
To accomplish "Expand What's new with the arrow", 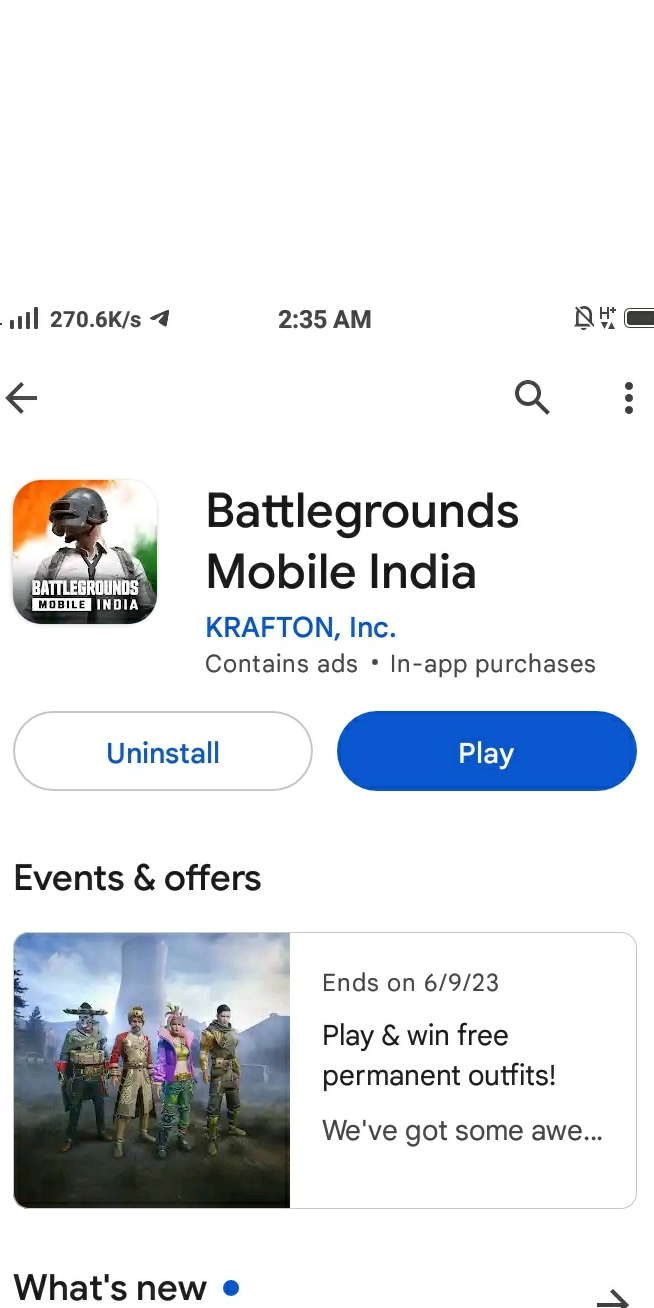I will 612,1296.
